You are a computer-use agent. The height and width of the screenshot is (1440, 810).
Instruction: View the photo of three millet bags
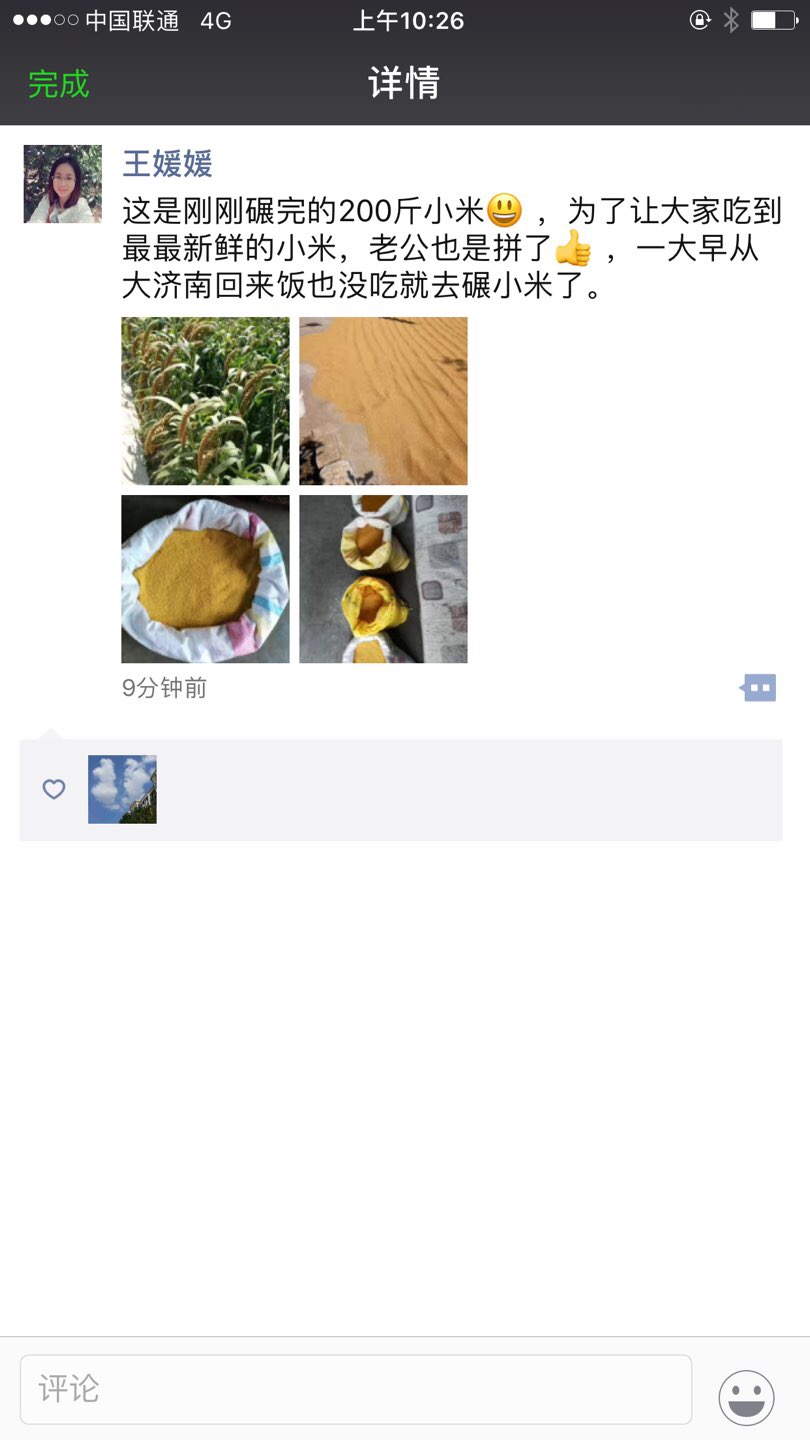pyautogui.click(x=383, y=579)
